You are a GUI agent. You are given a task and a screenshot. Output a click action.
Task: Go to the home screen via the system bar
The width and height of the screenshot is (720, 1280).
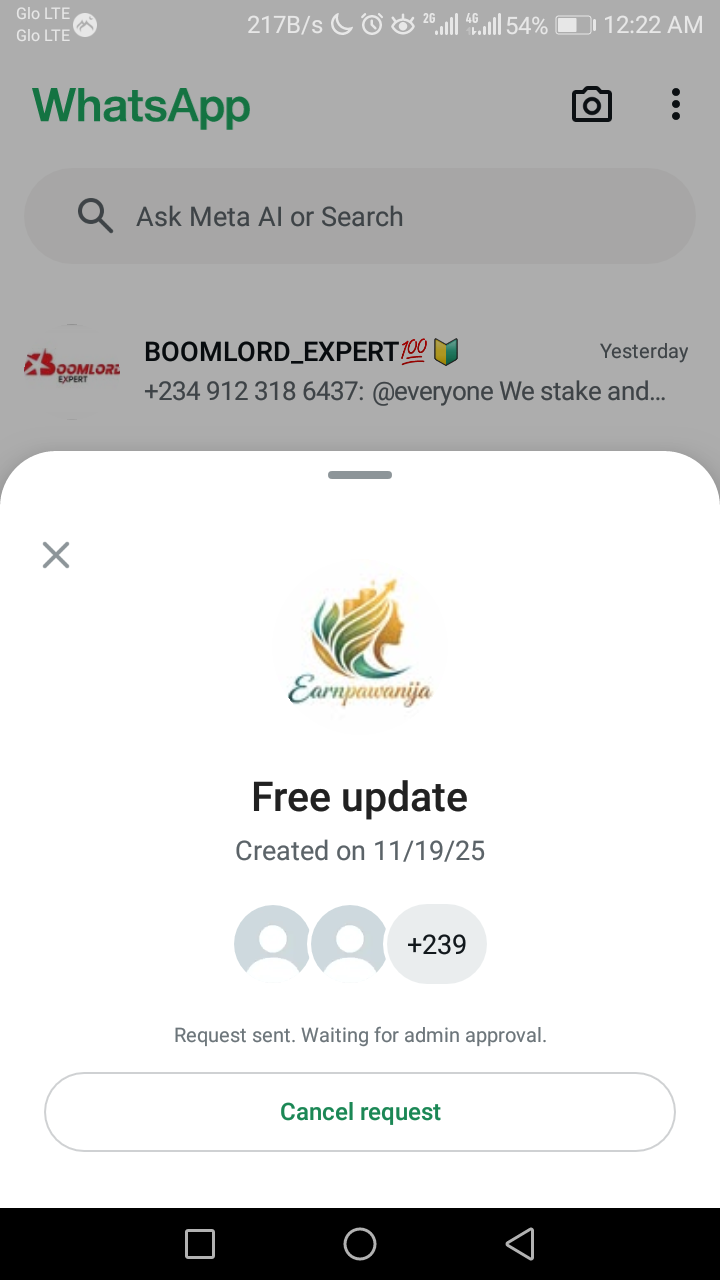360,1244
